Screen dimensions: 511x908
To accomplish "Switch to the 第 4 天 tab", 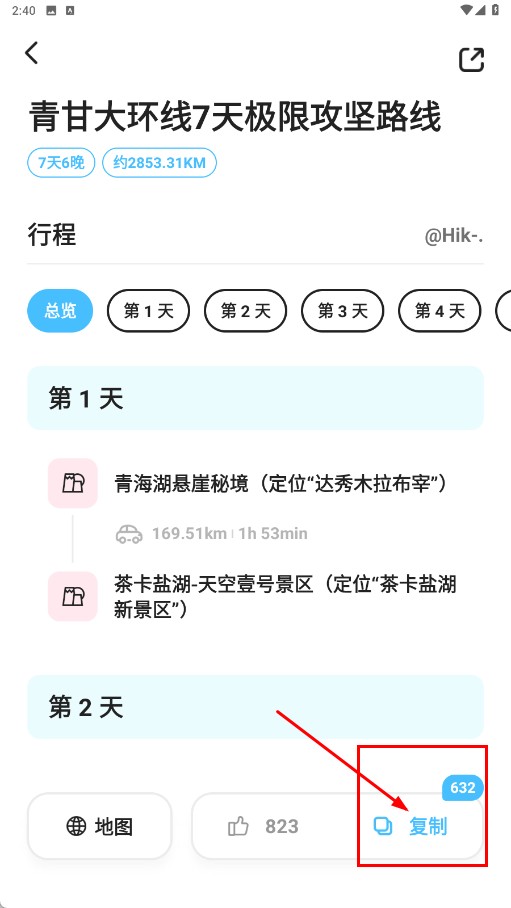I will (439, 311).
